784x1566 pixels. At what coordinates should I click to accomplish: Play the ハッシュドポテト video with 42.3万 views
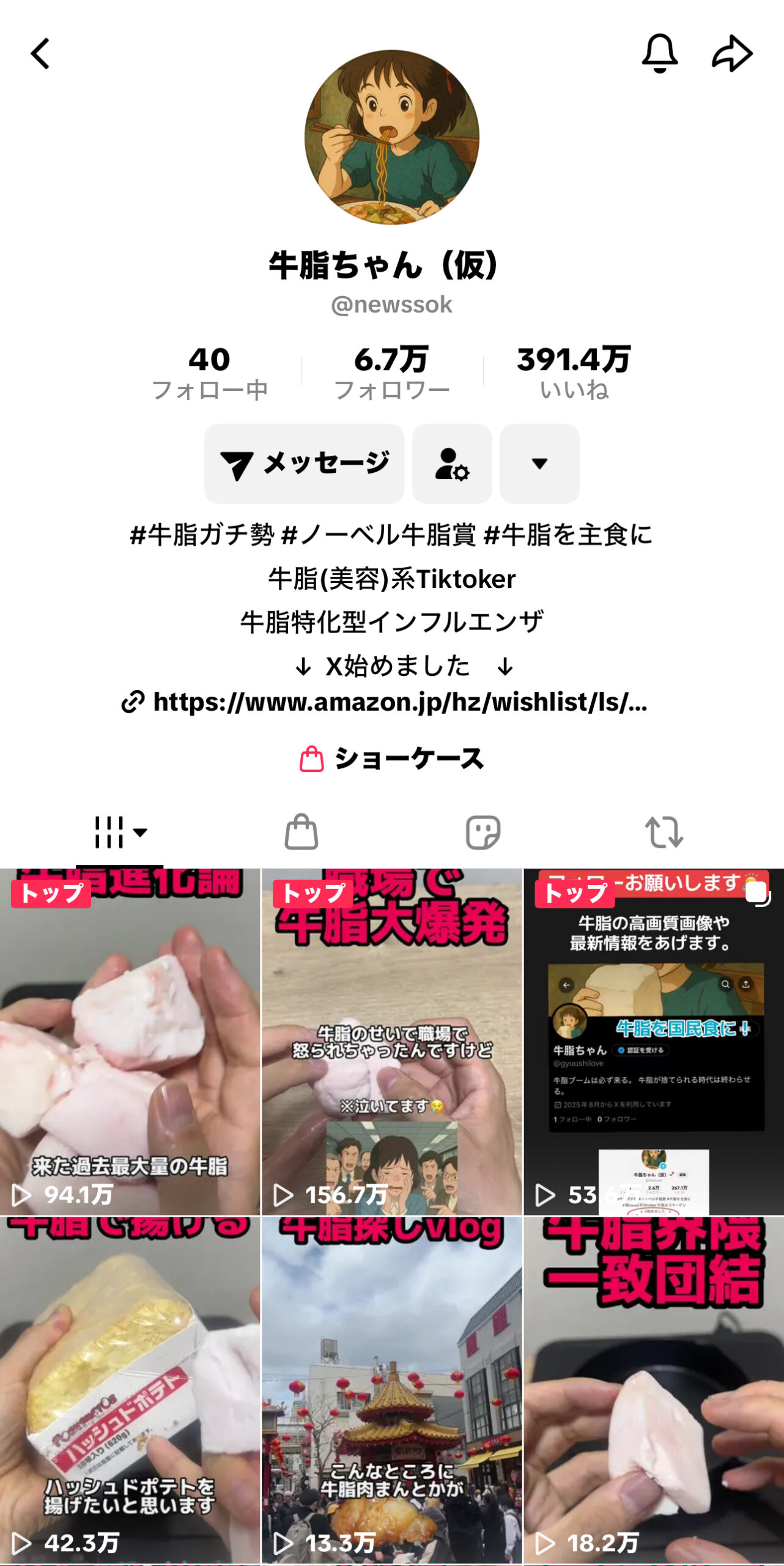click(130, 1389)
